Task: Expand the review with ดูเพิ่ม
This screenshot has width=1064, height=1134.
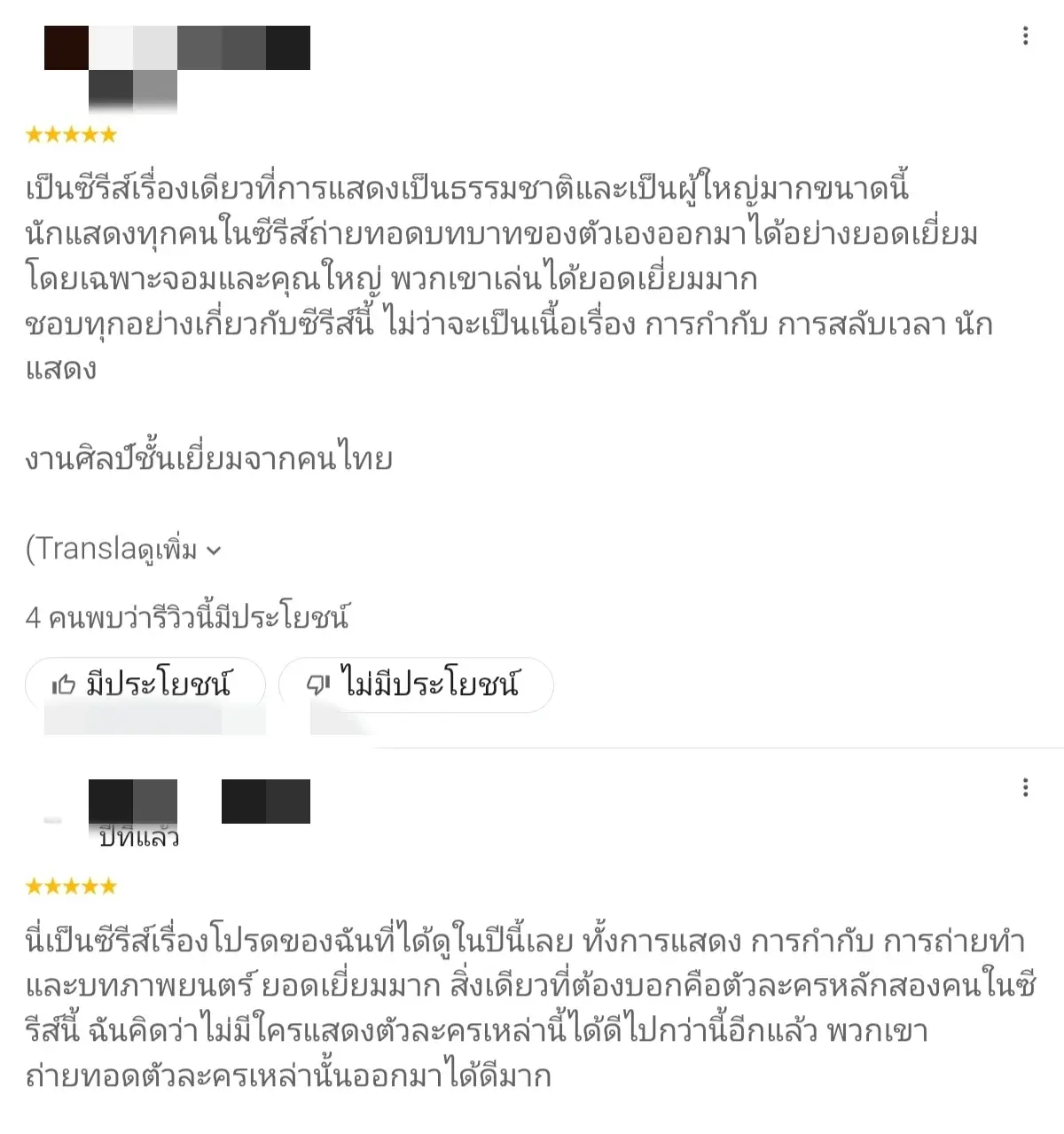Action: tap(178, 550)
